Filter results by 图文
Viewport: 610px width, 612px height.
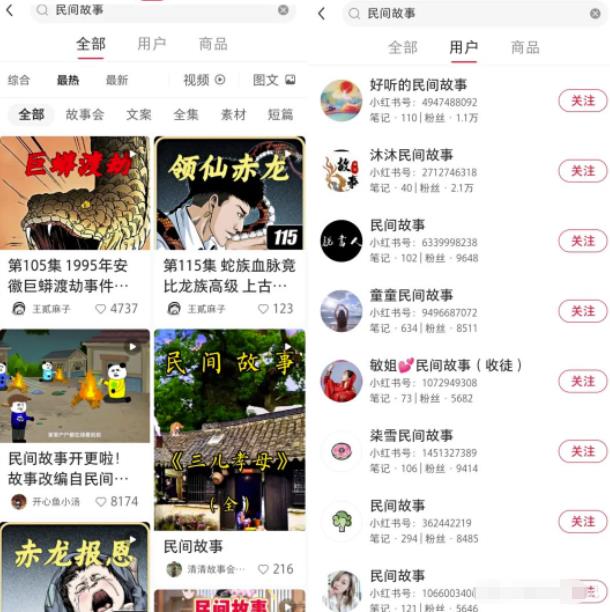274,80
